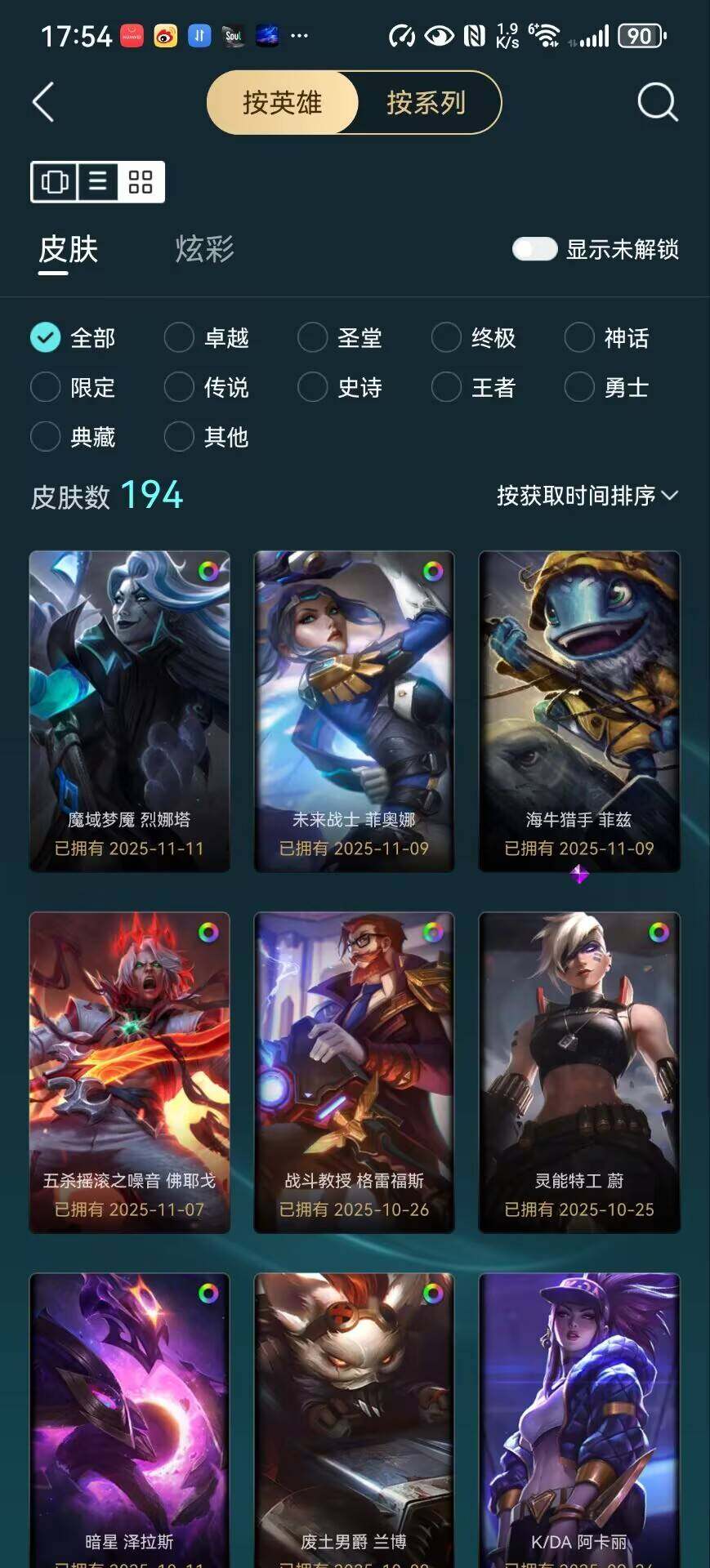Select the 按英雄 segment
The width and height of the screenshot is (710, 1568).
(283, 103)
